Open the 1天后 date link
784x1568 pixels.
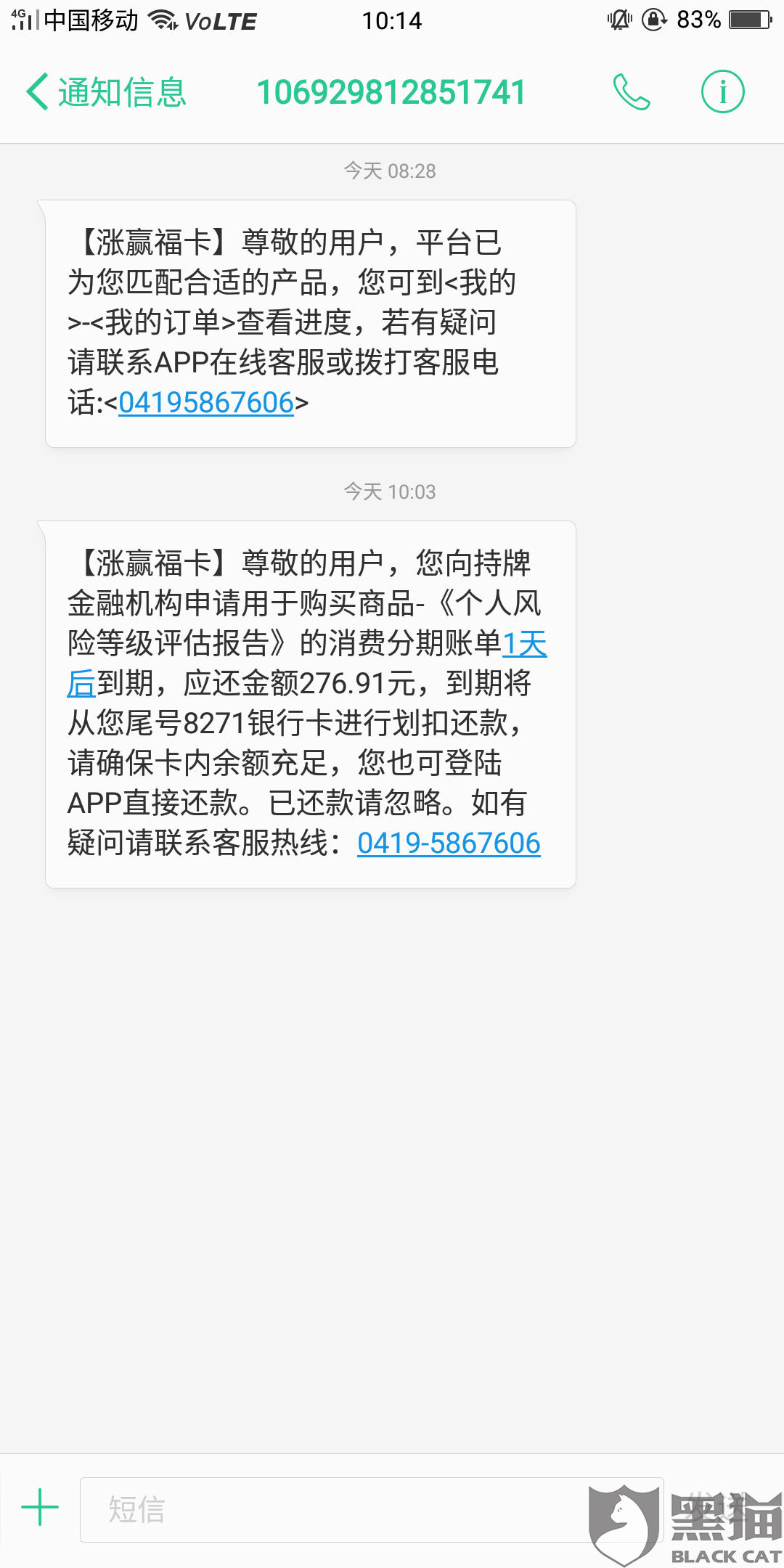(523, 645)
